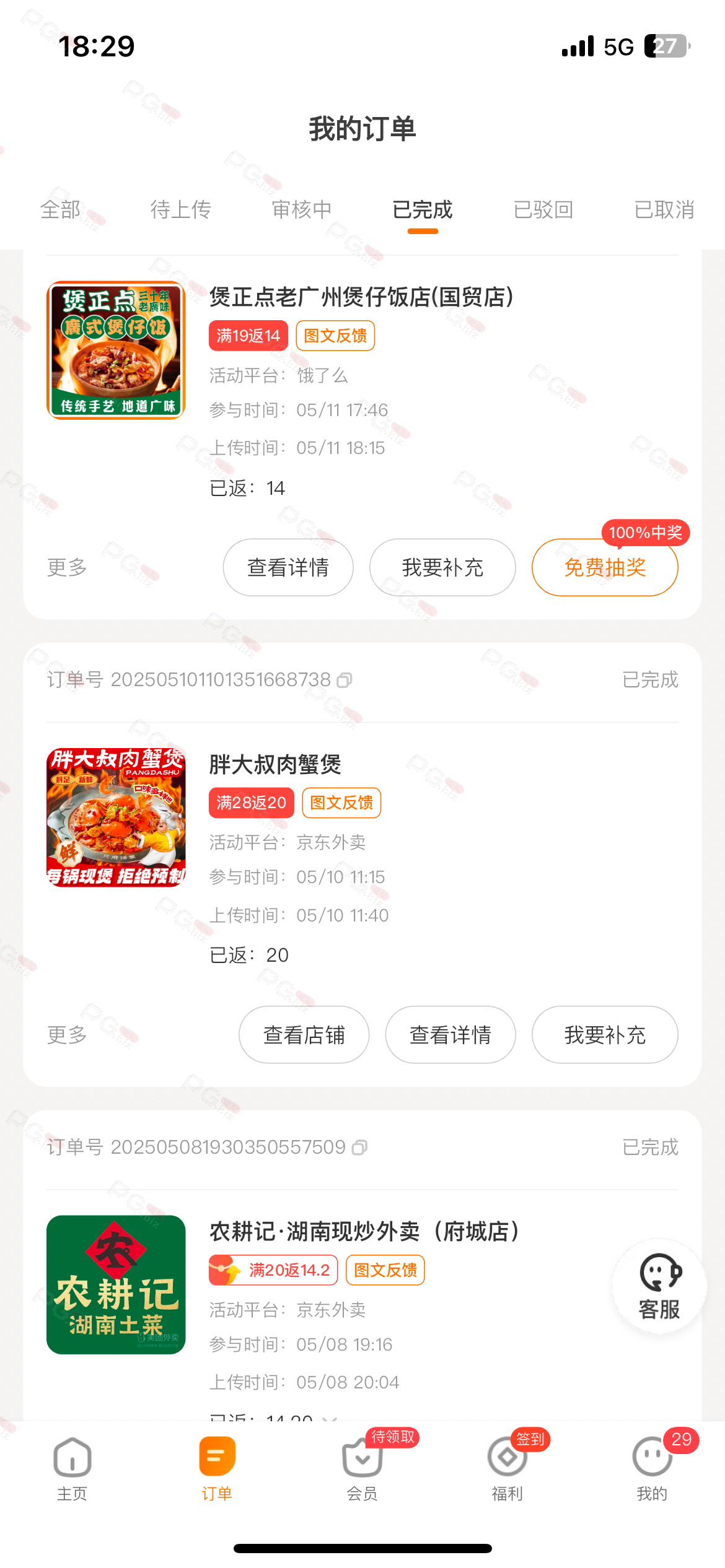Select the 已驳回 tab
The height and width of the screenshot is (1568, 725).
(x=543, y=210)
